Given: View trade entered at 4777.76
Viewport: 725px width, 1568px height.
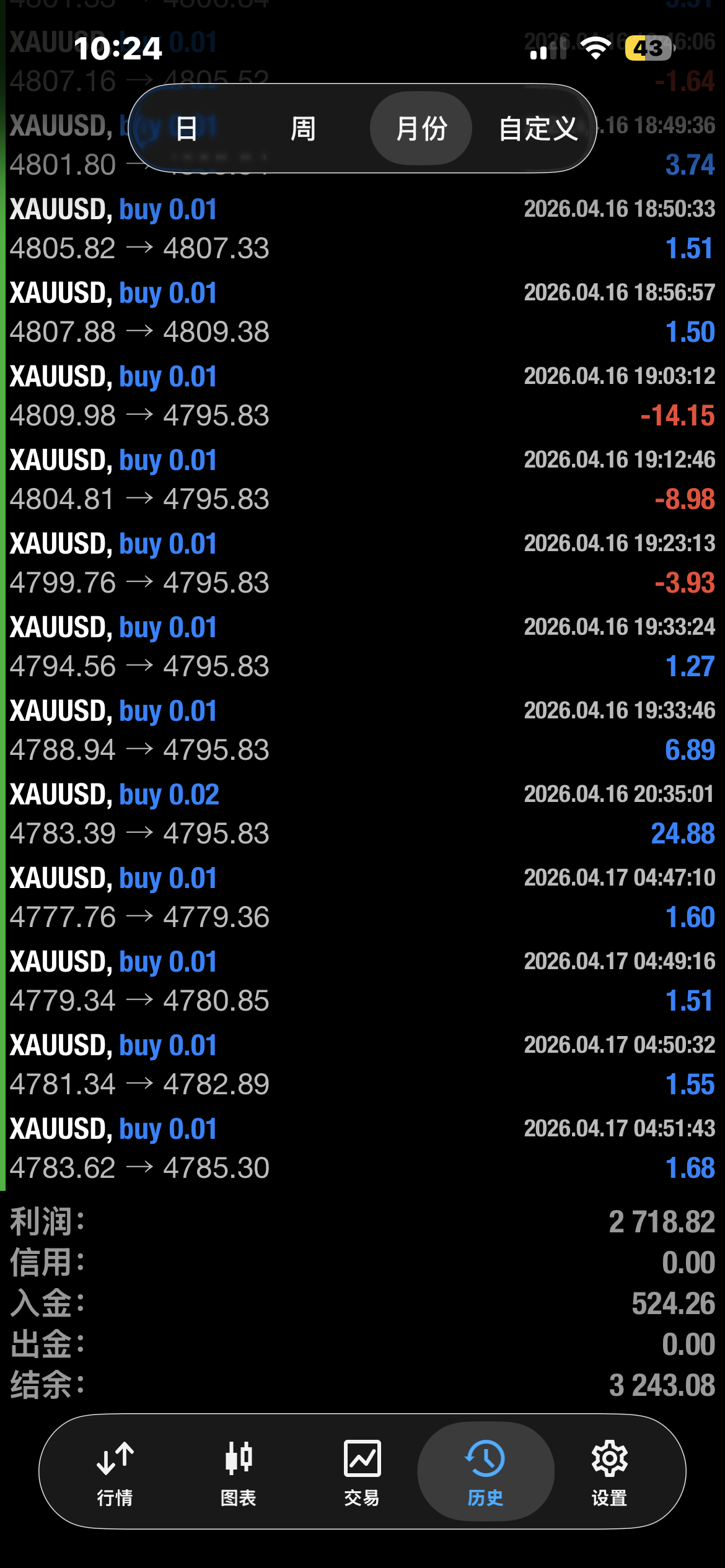Looking at the screenshot, I should [x=362, y=898].
